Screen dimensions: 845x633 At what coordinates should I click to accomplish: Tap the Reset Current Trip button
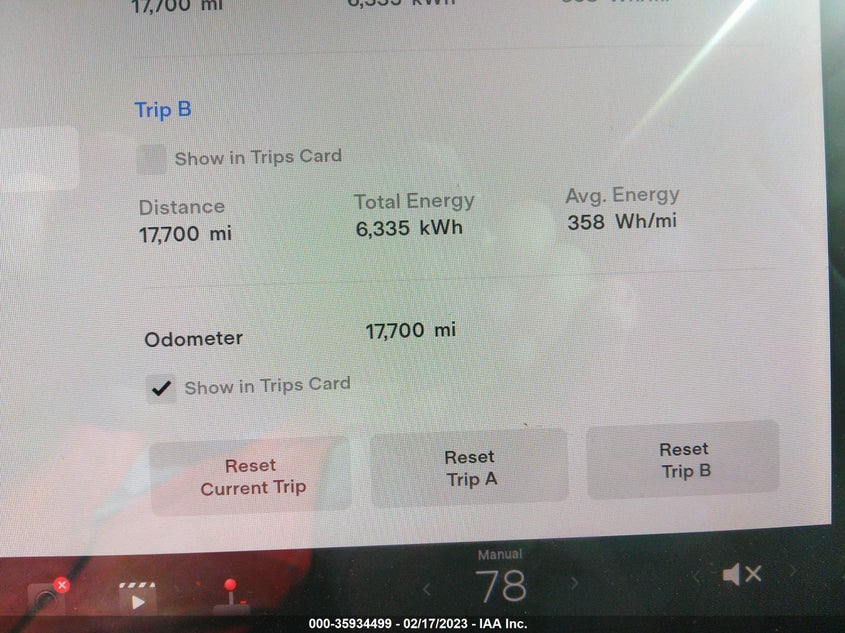[251, 477]
